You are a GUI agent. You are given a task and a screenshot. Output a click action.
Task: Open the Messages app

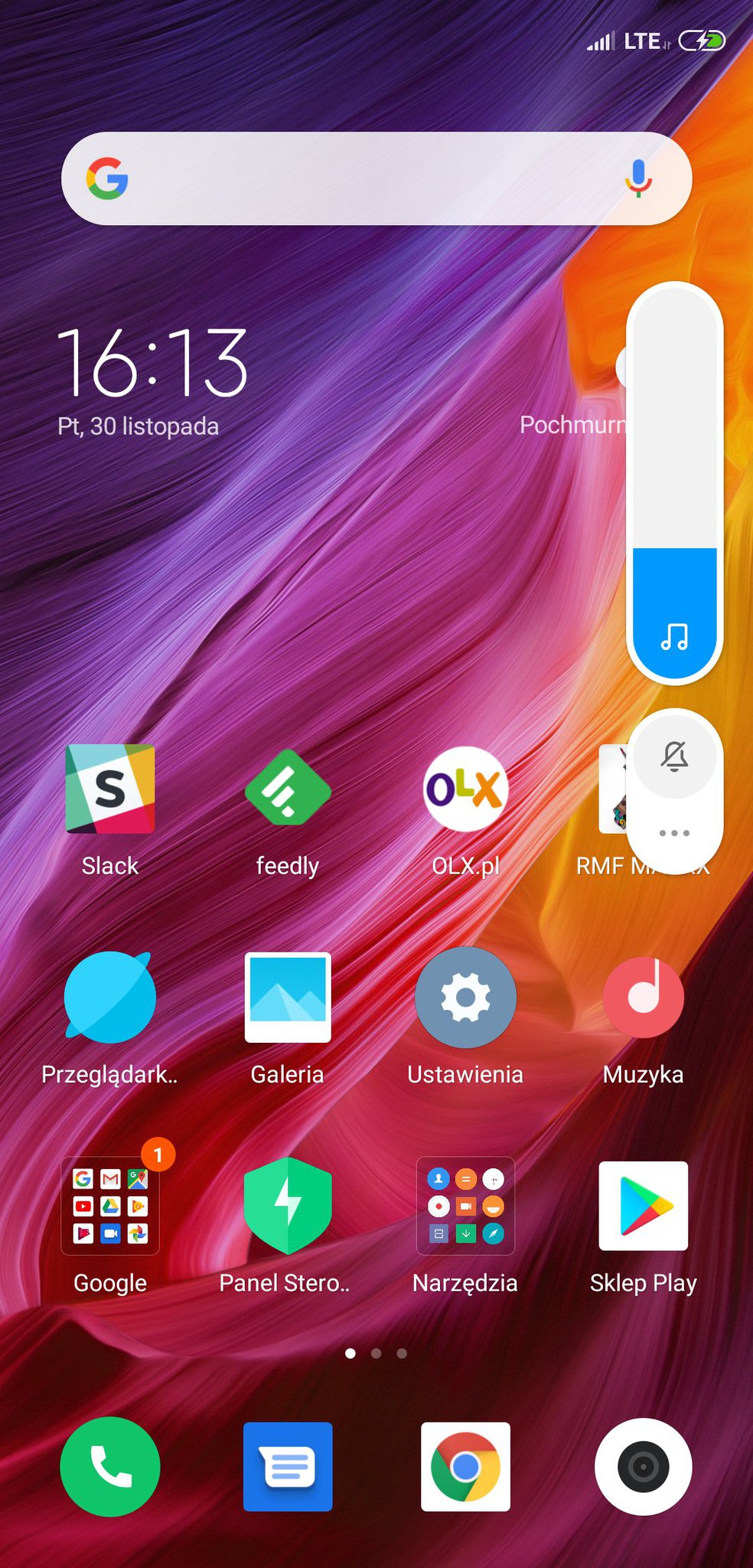[x=288, y=1466]
